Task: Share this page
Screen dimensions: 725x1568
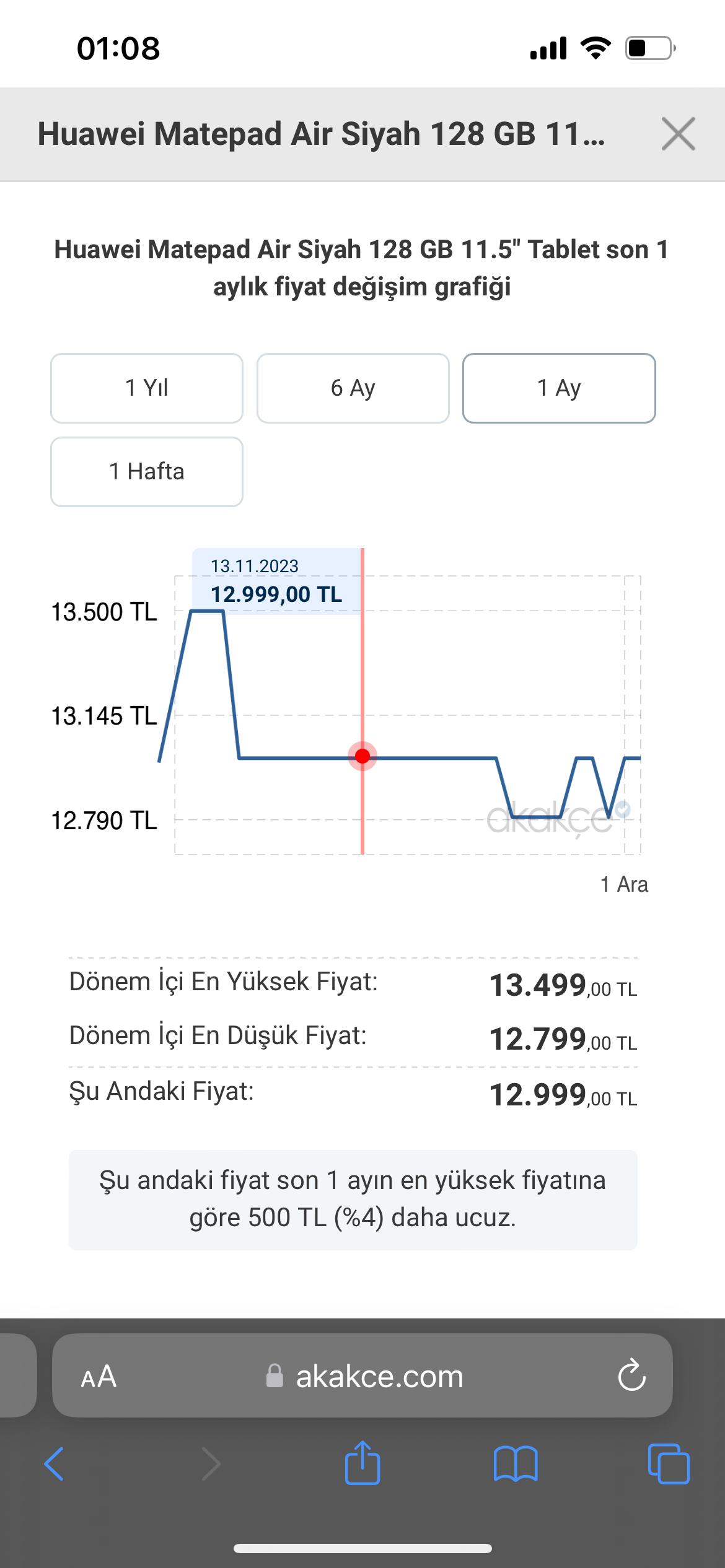Action: coord(362,1463)
